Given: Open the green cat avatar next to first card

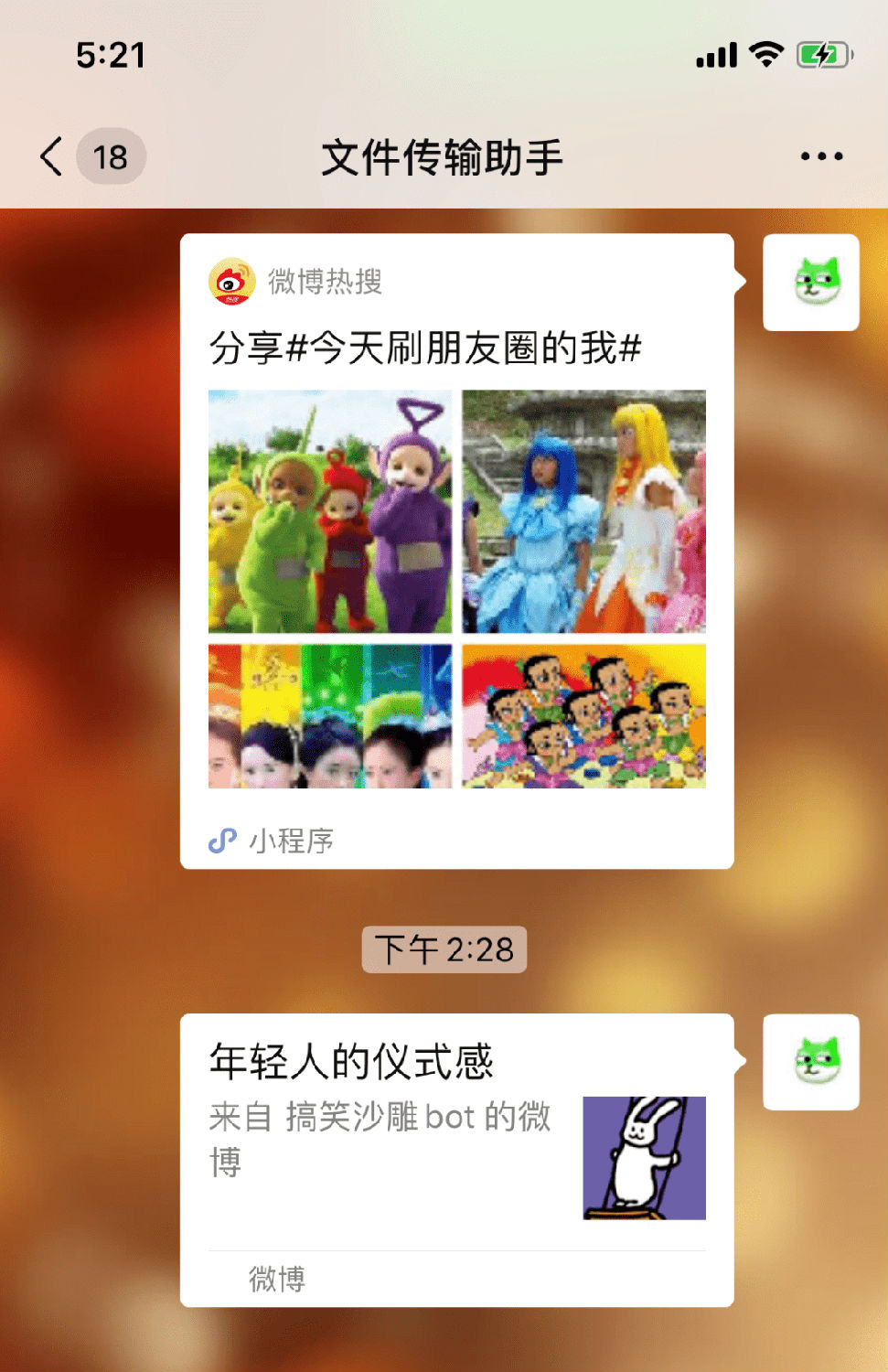Looking at the screenshot, I should [810, 284].
